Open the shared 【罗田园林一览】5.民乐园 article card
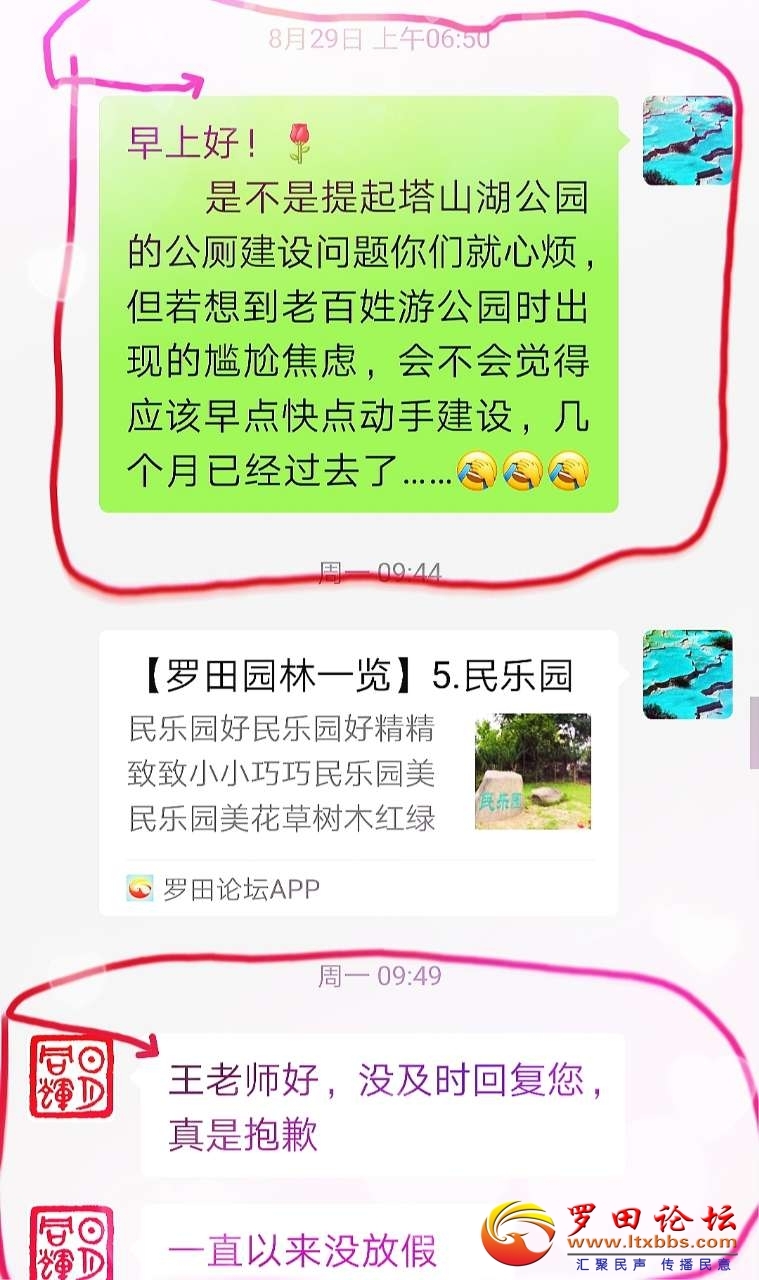The width and height of the screenshot is (759, 1280). coord(358,772)
